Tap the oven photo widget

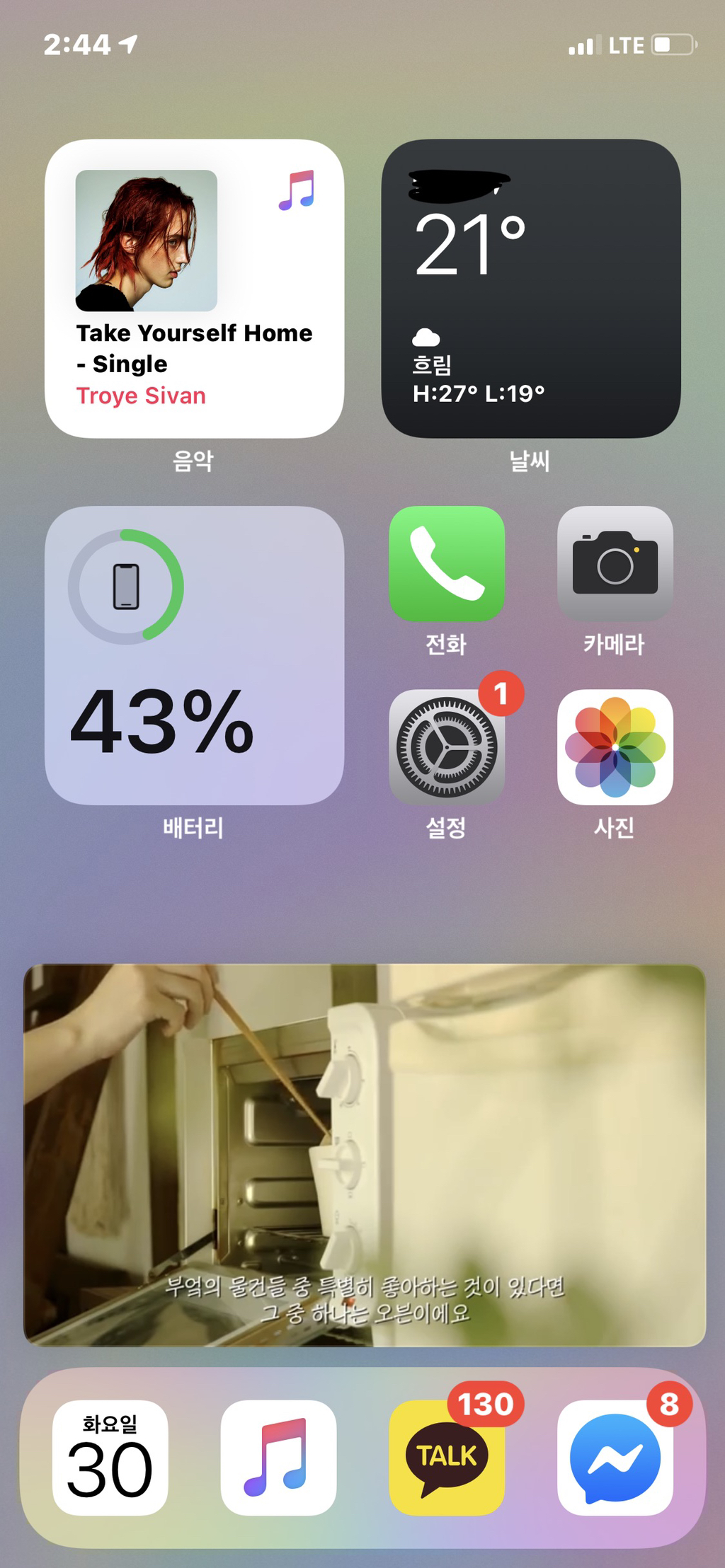pos(365,1155)
